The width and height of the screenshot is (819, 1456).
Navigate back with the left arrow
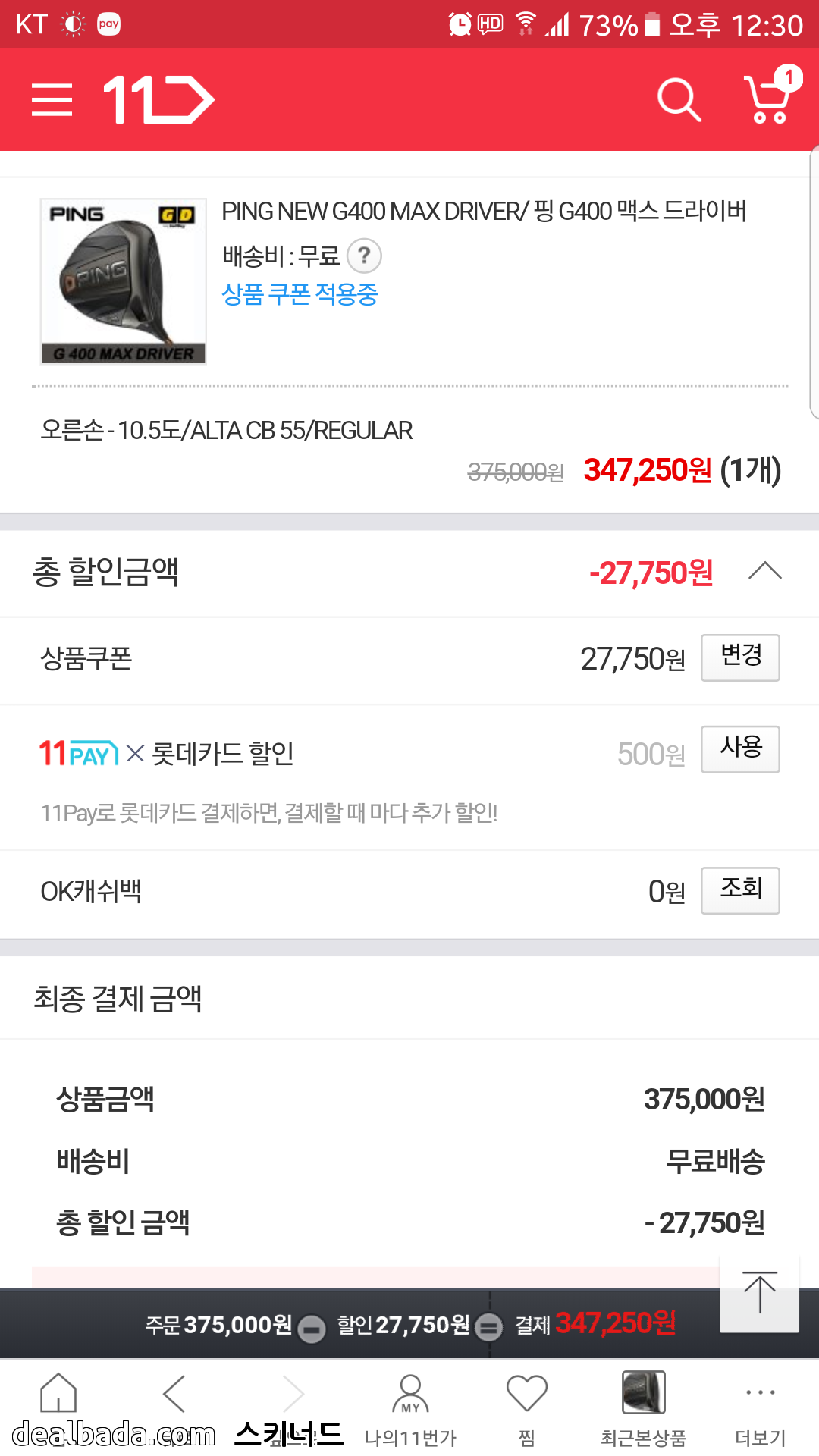click(x=174, y=1394)
